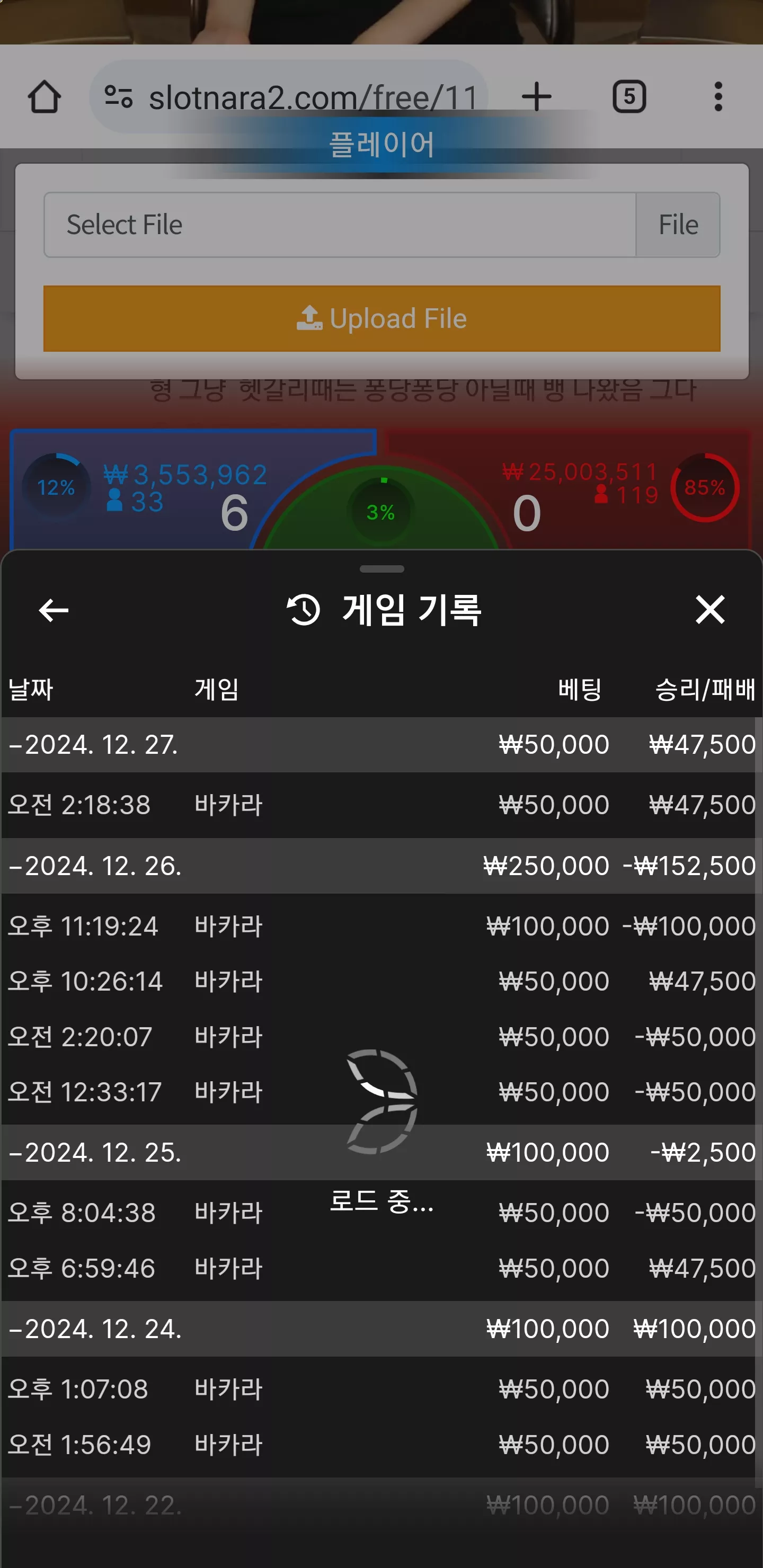Close the 게임 기록 panel
The image size is (763, 1568).
pyautogui.click(x=709, y=609)
